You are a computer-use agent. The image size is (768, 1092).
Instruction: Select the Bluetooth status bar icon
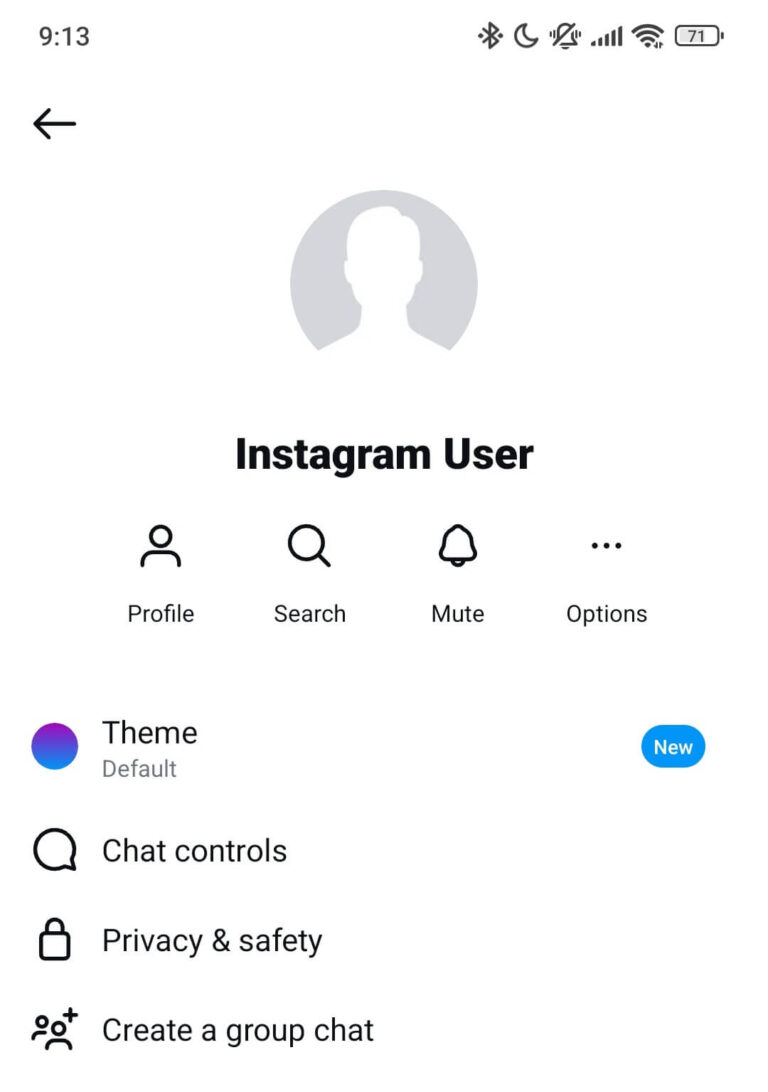click(490, 35)
